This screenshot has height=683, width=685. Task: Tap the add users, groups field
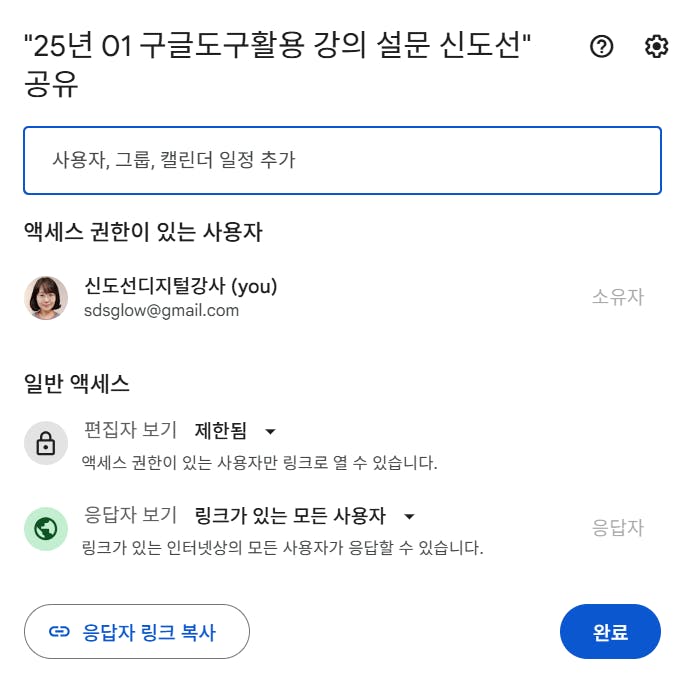pyautogui.click(x=342, y=160)
